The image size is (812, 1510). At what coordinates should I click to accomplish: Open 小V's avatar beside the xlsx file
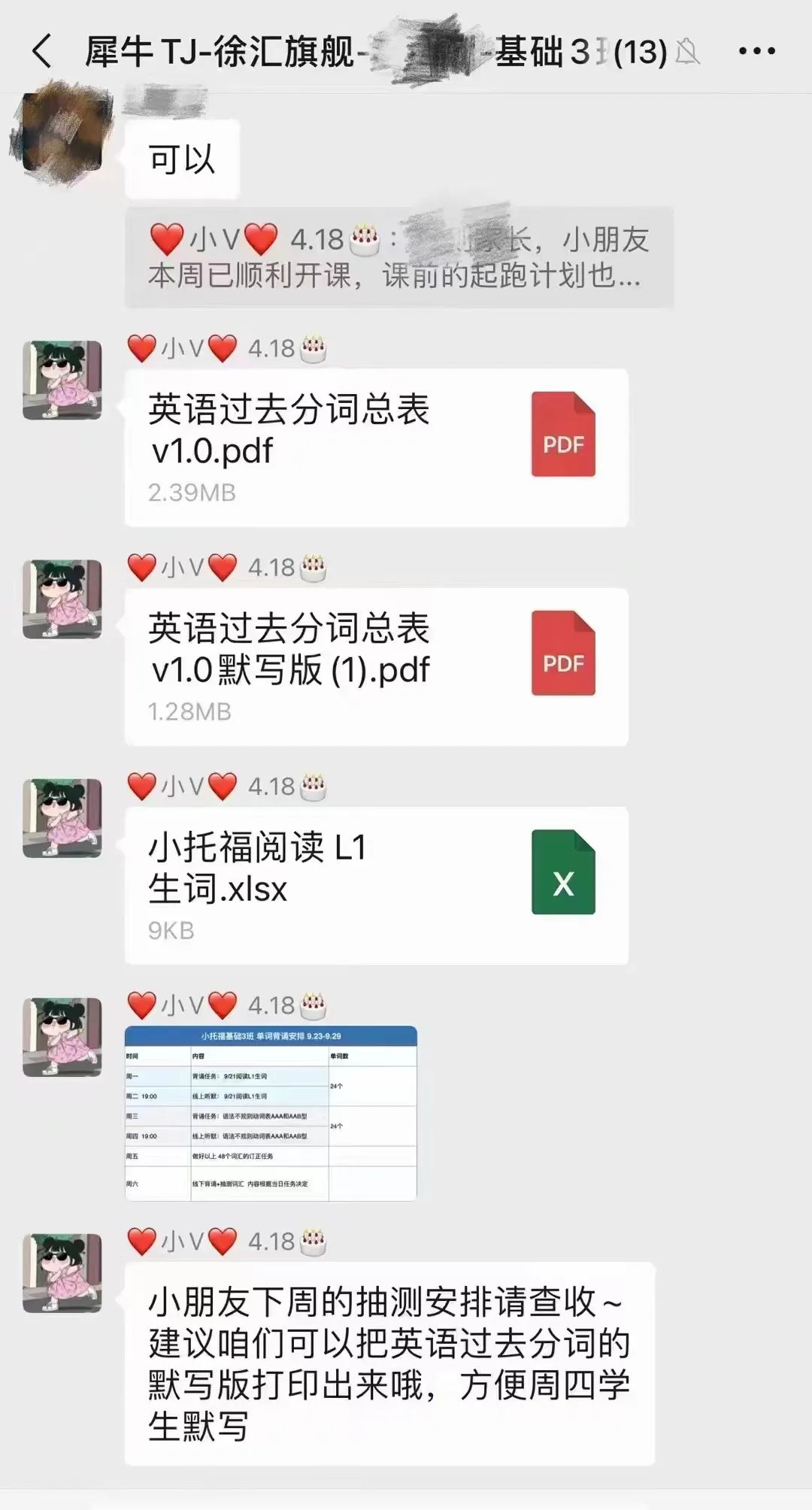pos(62,818)
